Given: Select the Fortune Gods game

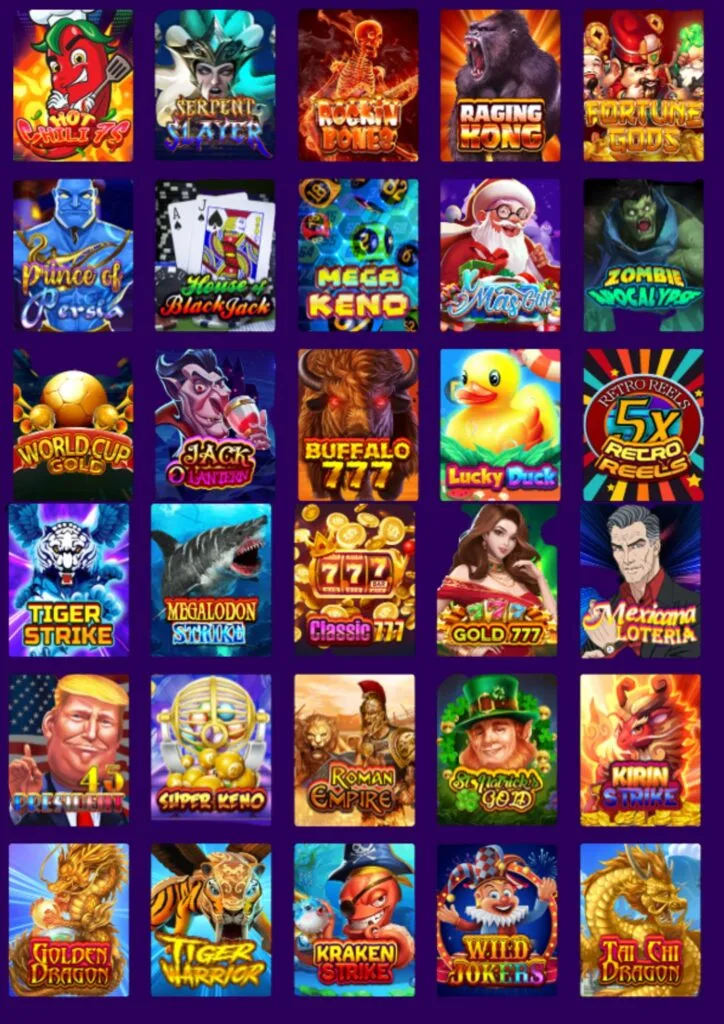Looking at the screenshot, I should (643, 85).
